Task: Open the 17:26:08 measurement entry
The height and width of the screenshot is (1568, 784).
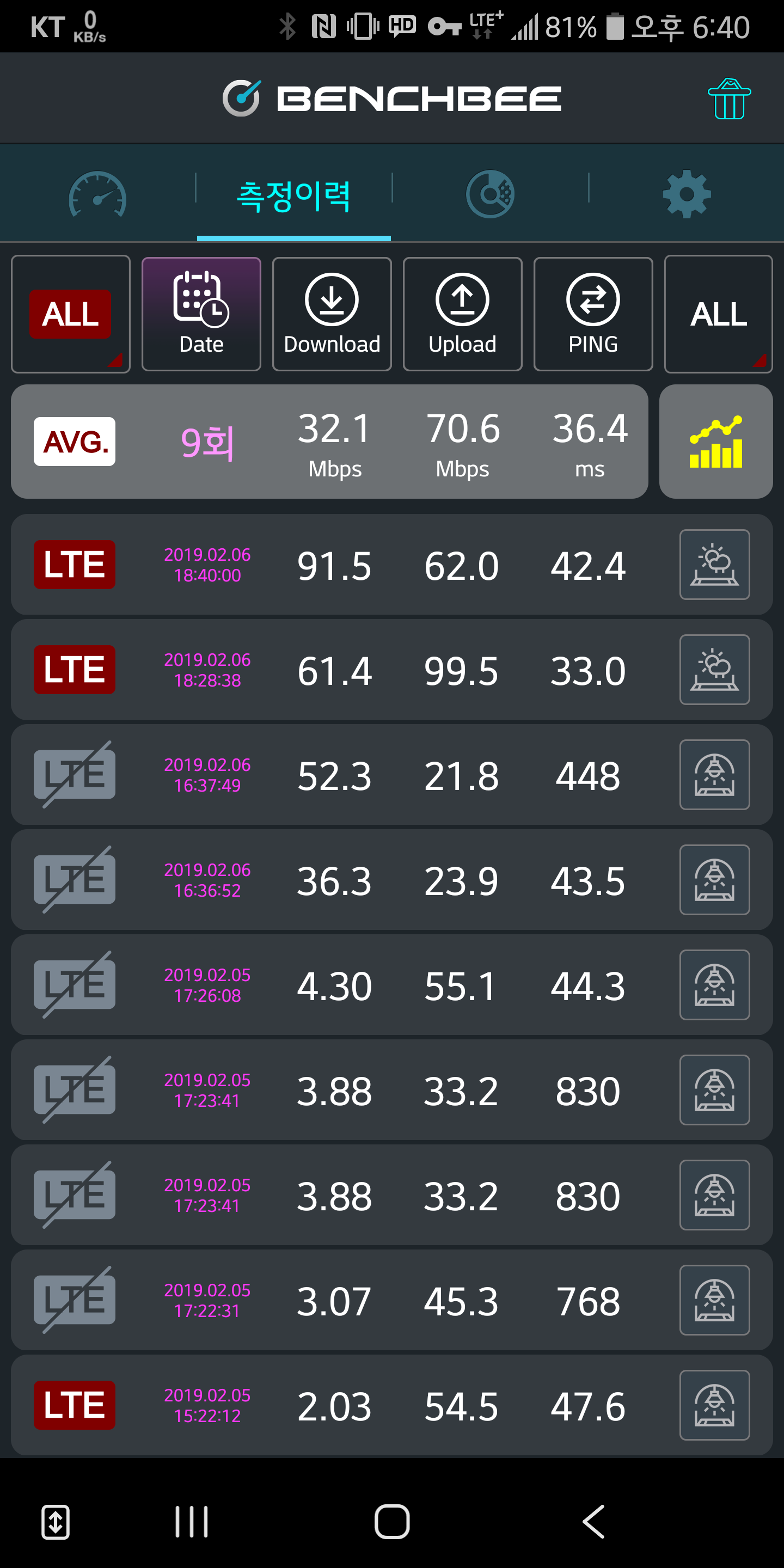Action: click(x=392, y=985)
